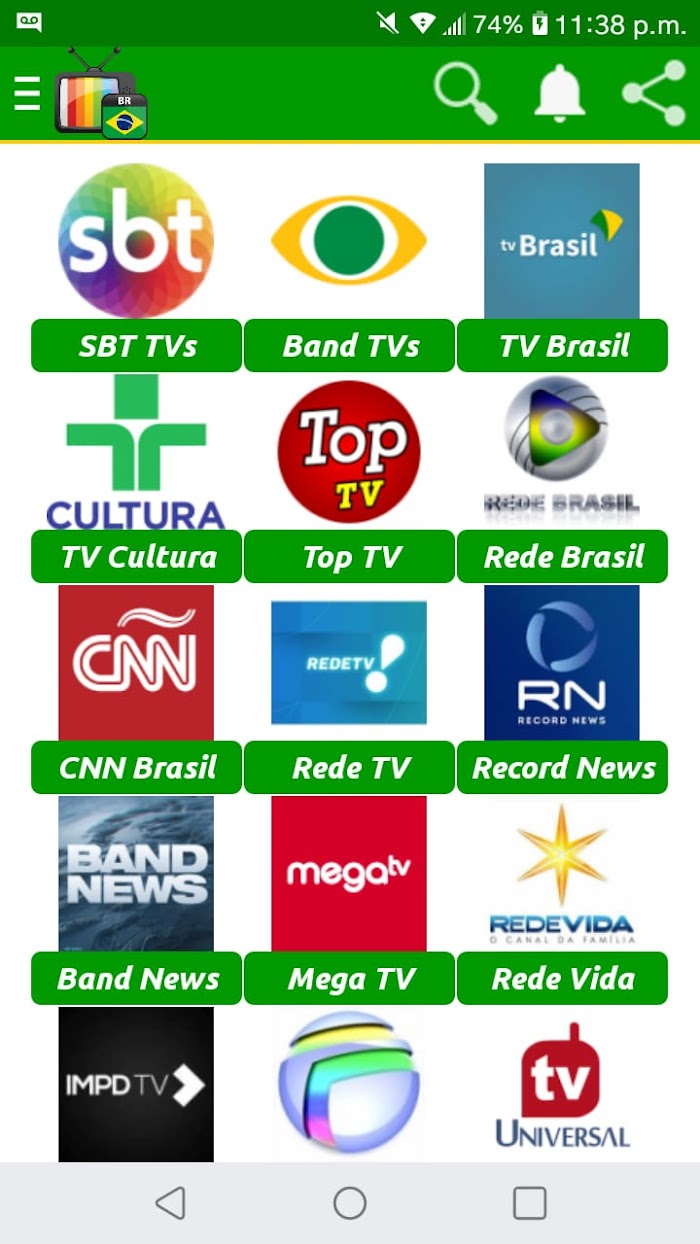The width and height of the screenshot is (700, 1244).
Task: Choose the Mega TV channel
Action: pyautogui.click(x=349, y=900)
